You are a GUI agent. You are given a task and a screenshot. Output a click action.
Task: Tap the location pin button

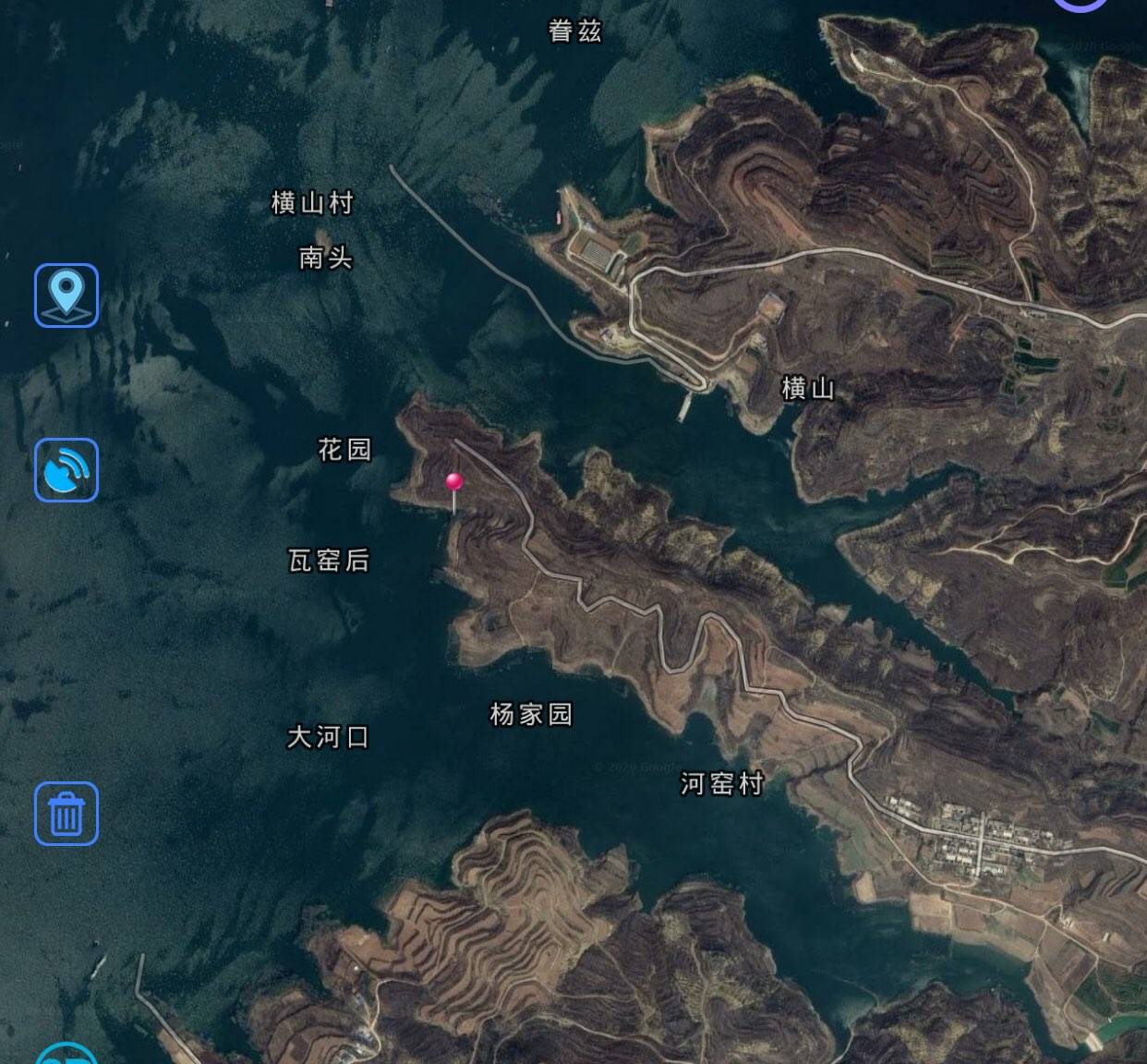coord(66,296)
